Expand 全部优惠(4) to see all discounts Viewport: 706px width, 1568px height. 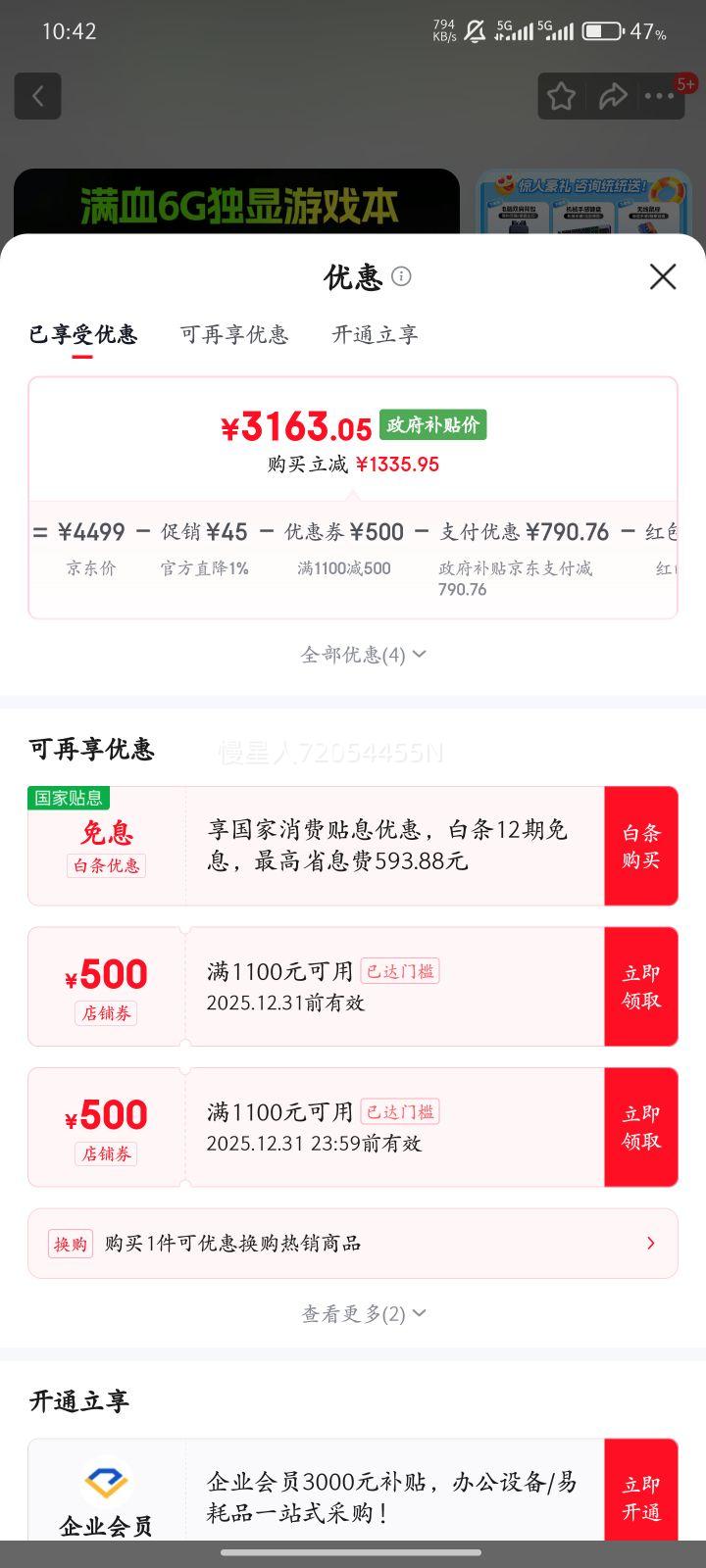(x=364, y=654)
